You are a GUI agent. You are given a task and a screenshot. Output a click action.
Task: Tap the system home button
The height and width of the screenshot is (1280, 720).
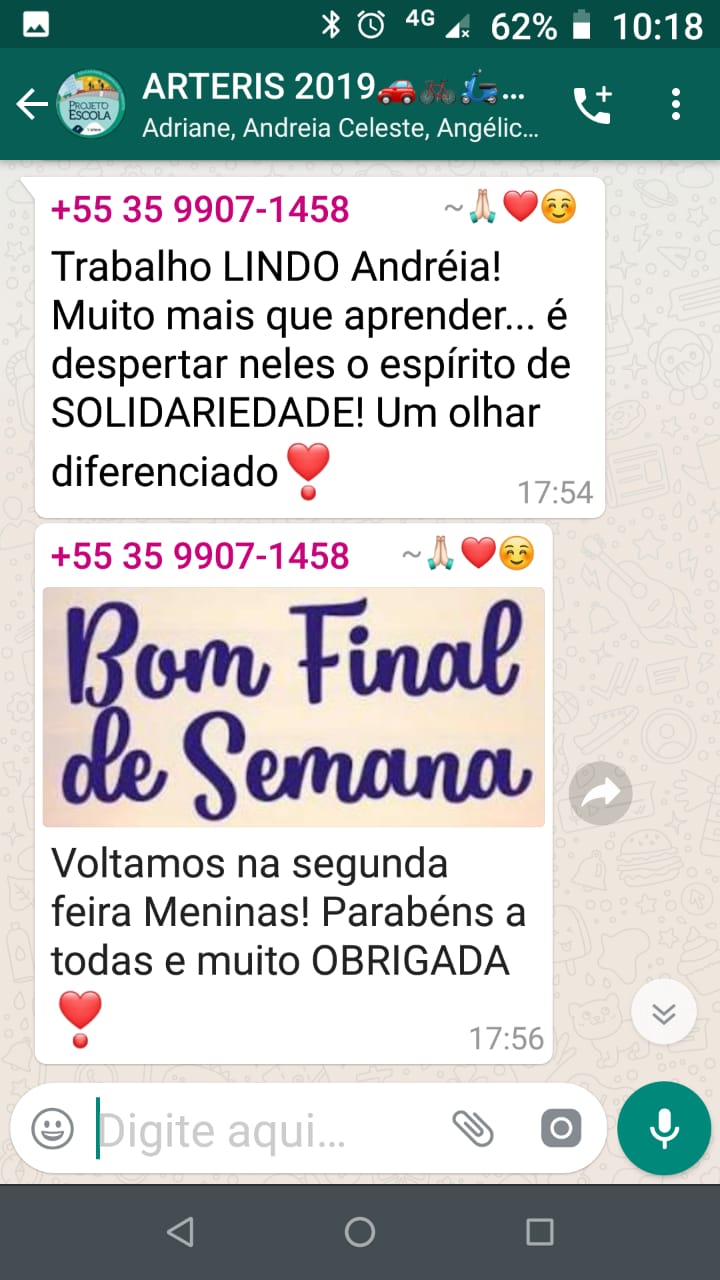tap(360, 1232)
